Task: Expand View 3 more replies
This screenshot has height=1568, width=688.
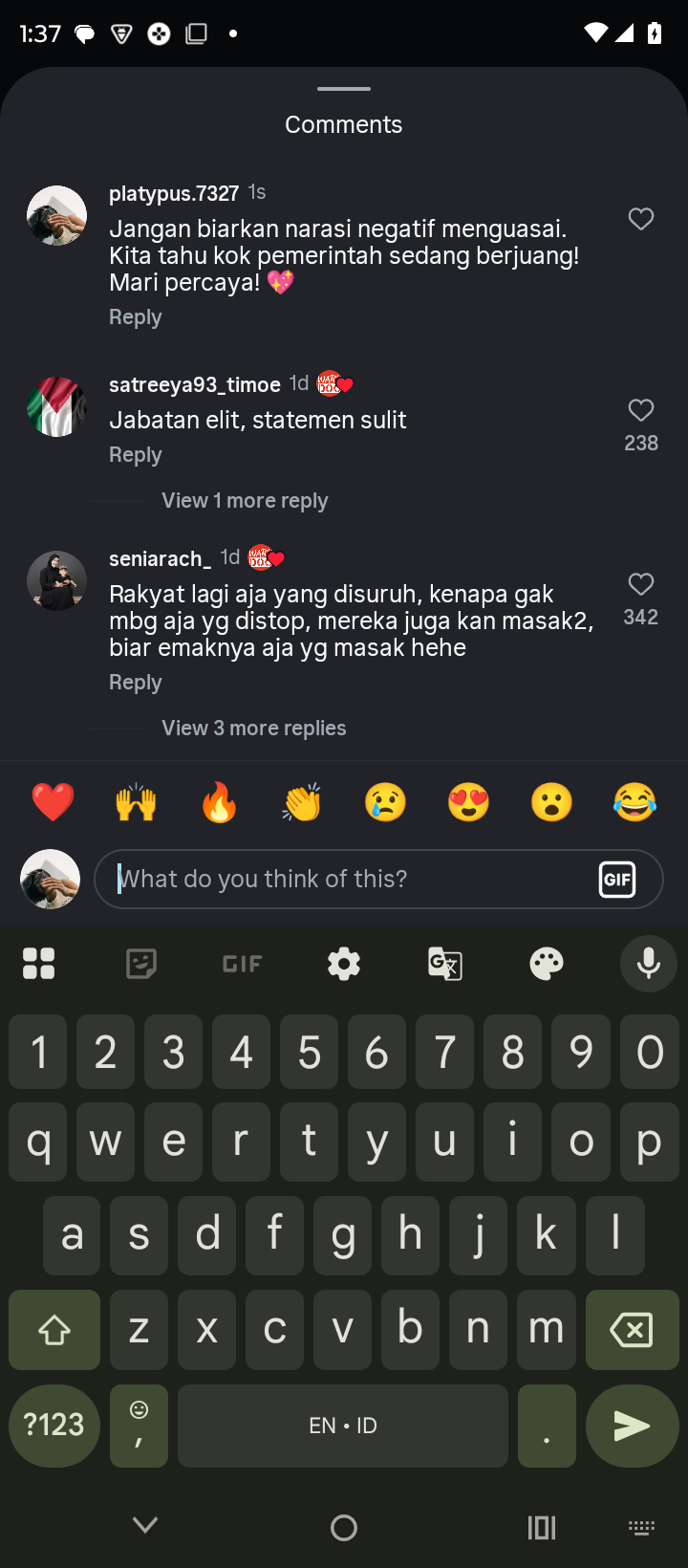Action: click(253, 729)
